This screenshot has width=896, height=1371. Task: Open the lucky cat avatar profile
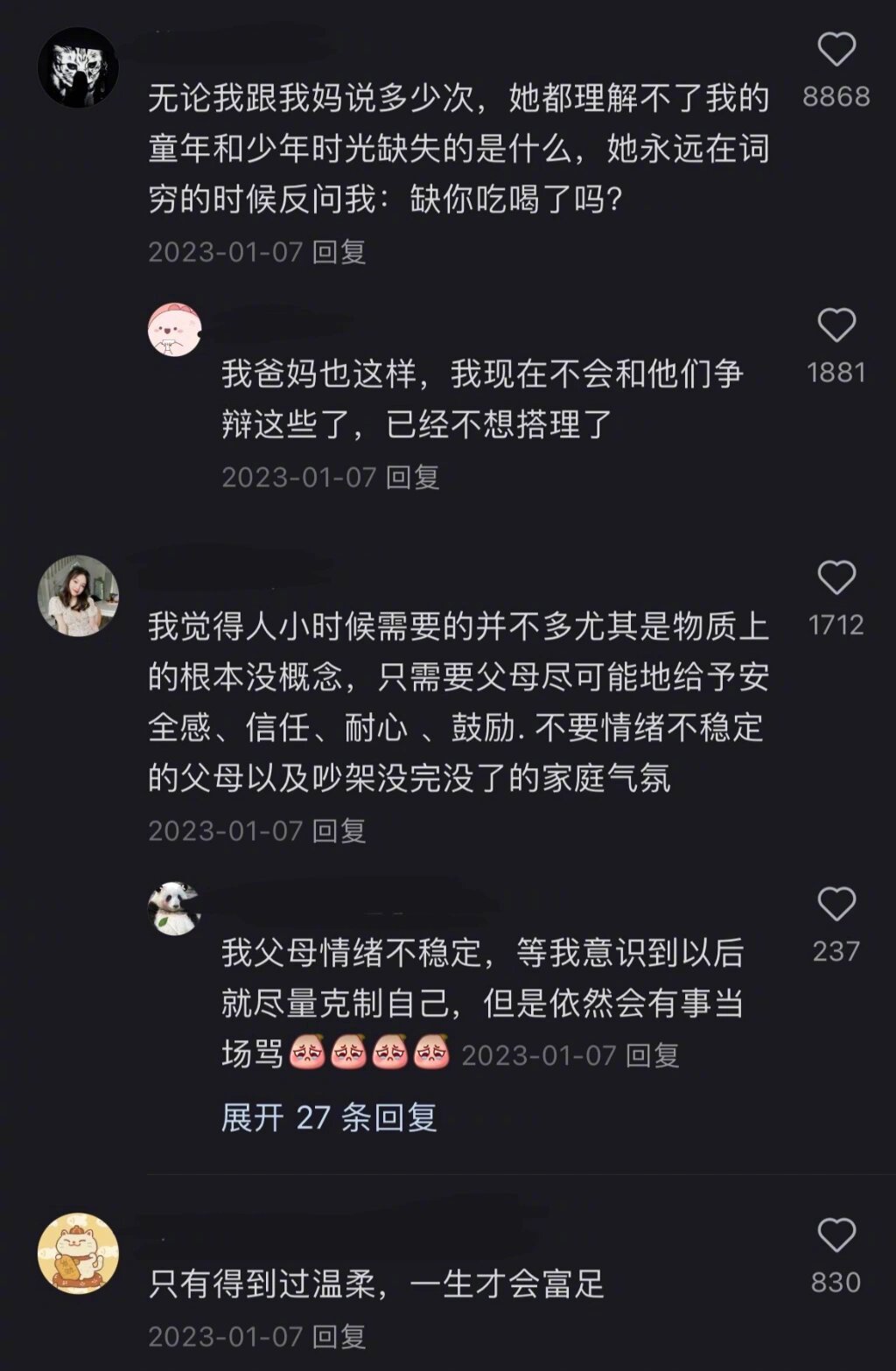pyautogui.click(x=78, y=1253)
